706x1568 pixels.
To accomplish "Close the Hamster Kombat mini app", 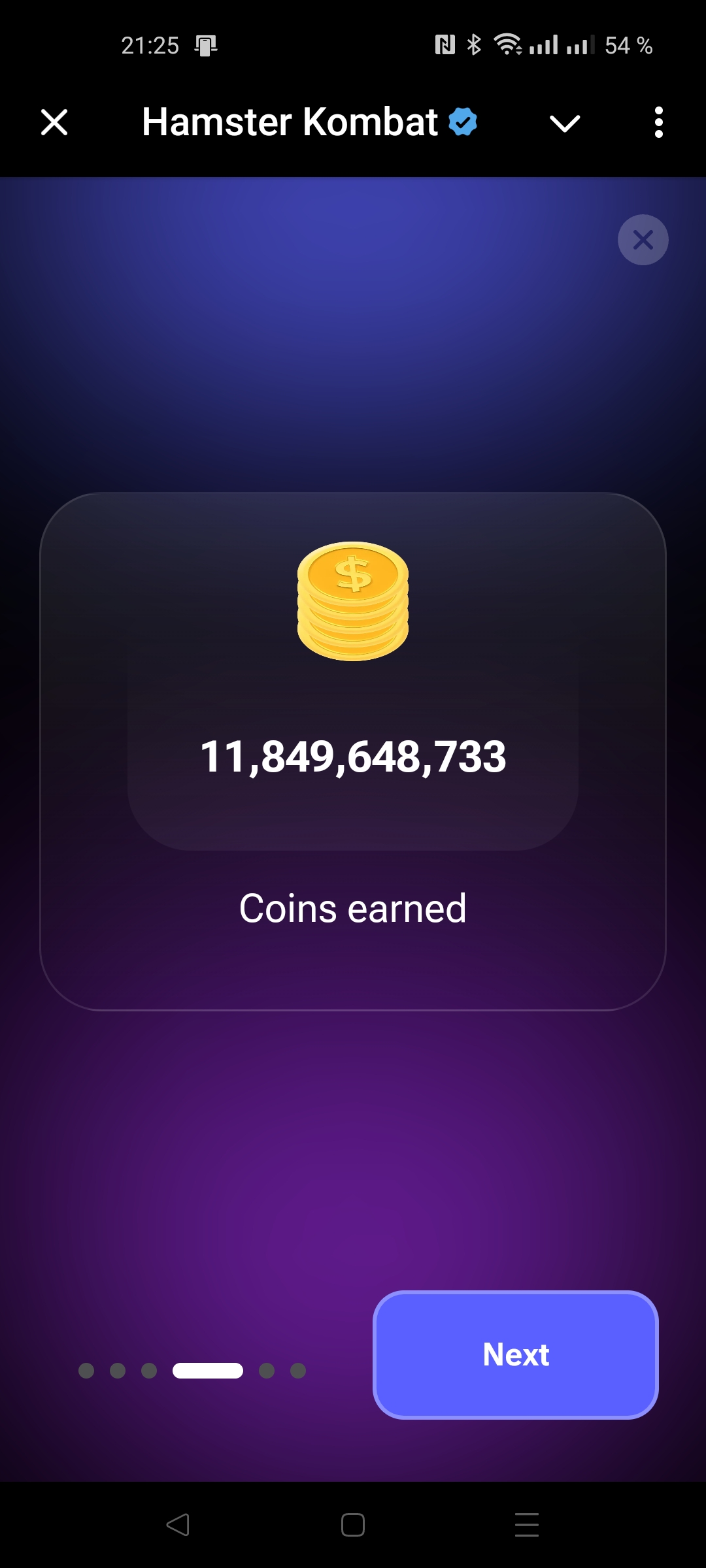I will [54, 122].
